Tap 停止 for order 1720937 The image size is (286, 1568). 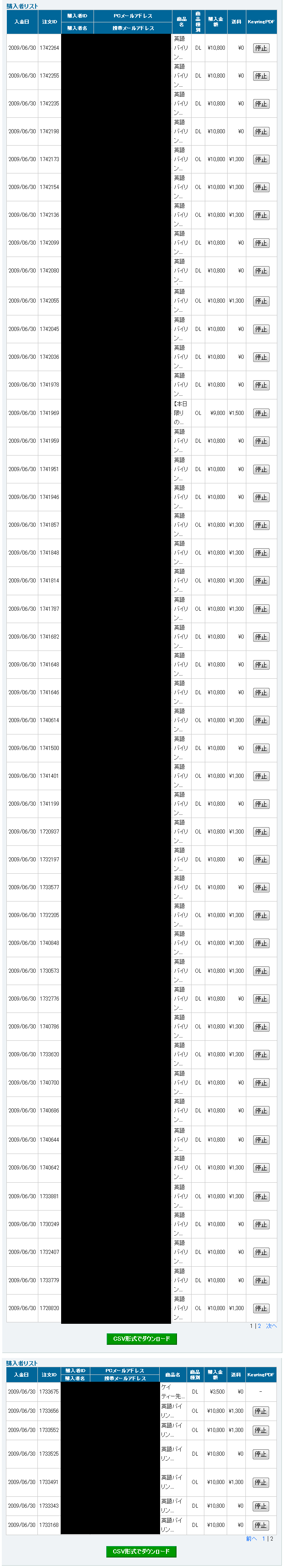(261, 832)
